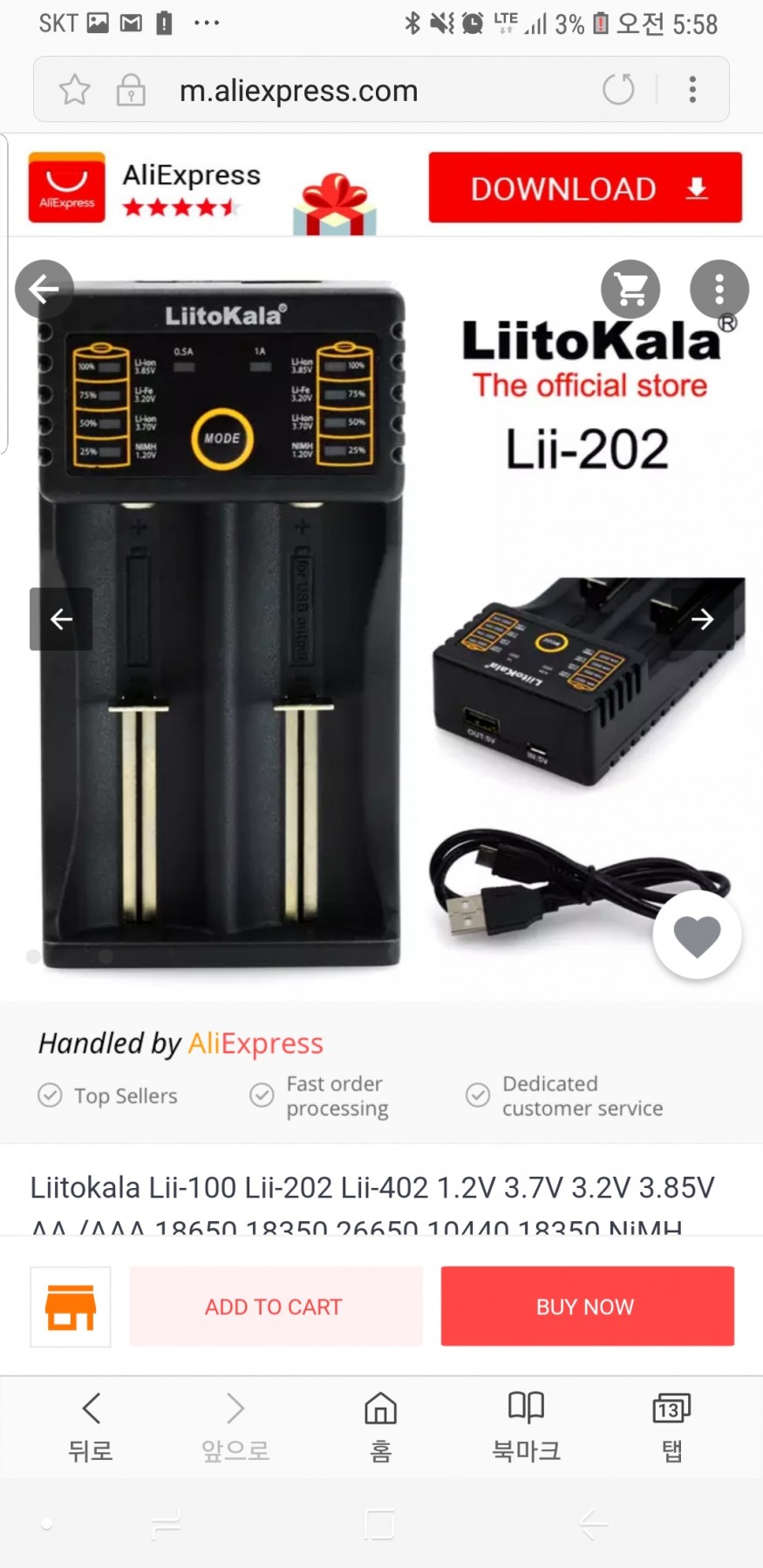This screenshot has height=1568, width=763.
Task: Show the next product image
Action: pos(702,619)
